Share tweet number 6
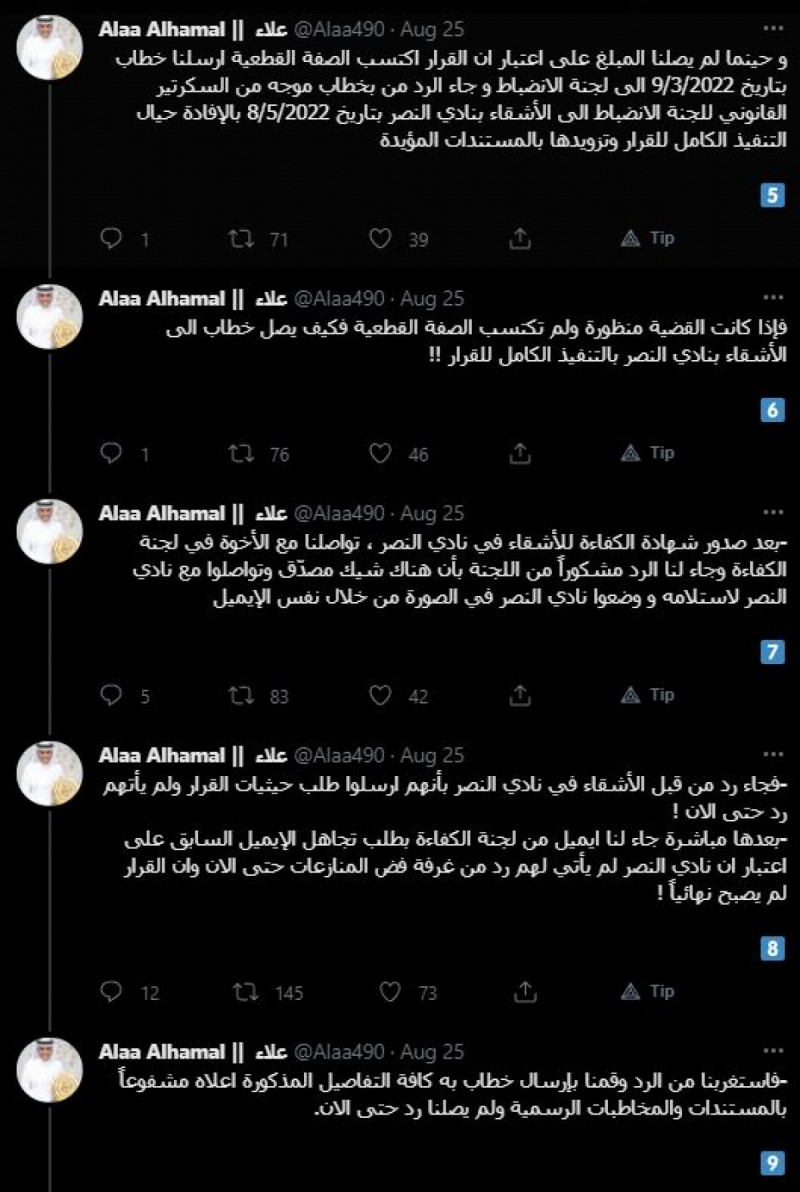 [x=520, y=453]
